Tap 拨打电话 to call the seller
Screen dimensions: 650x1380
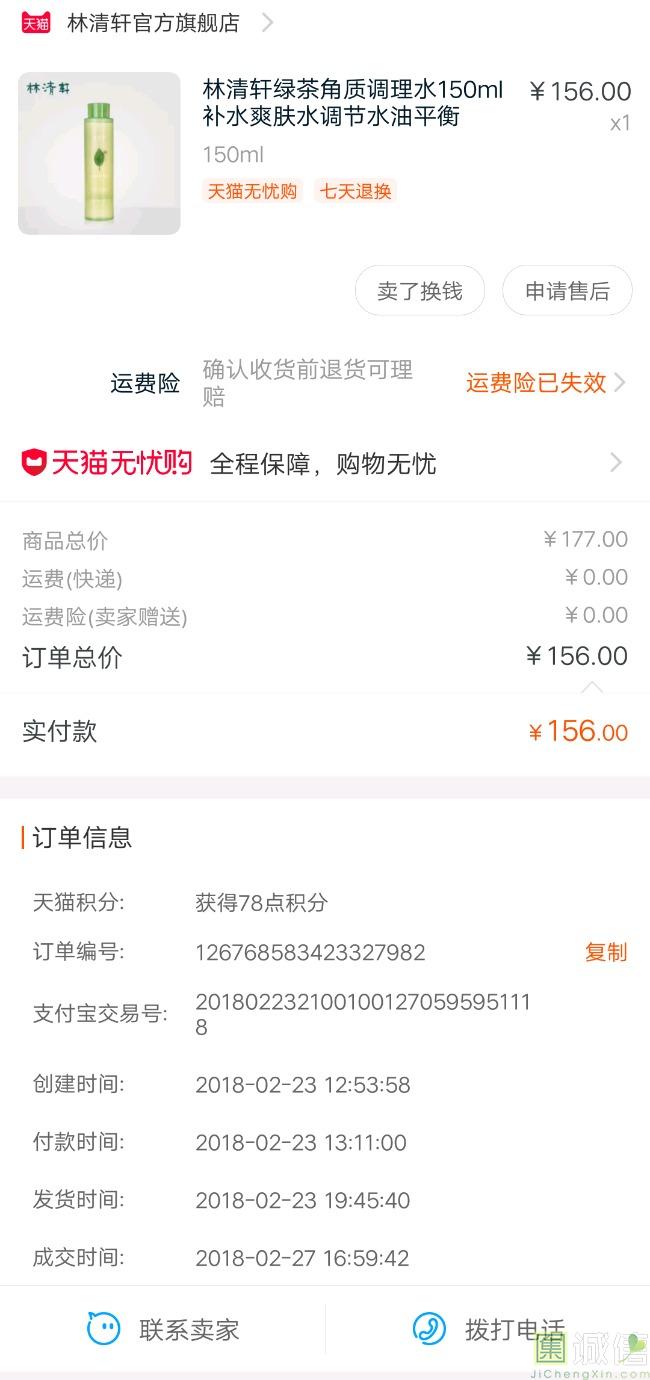(x=488, y=1330)
